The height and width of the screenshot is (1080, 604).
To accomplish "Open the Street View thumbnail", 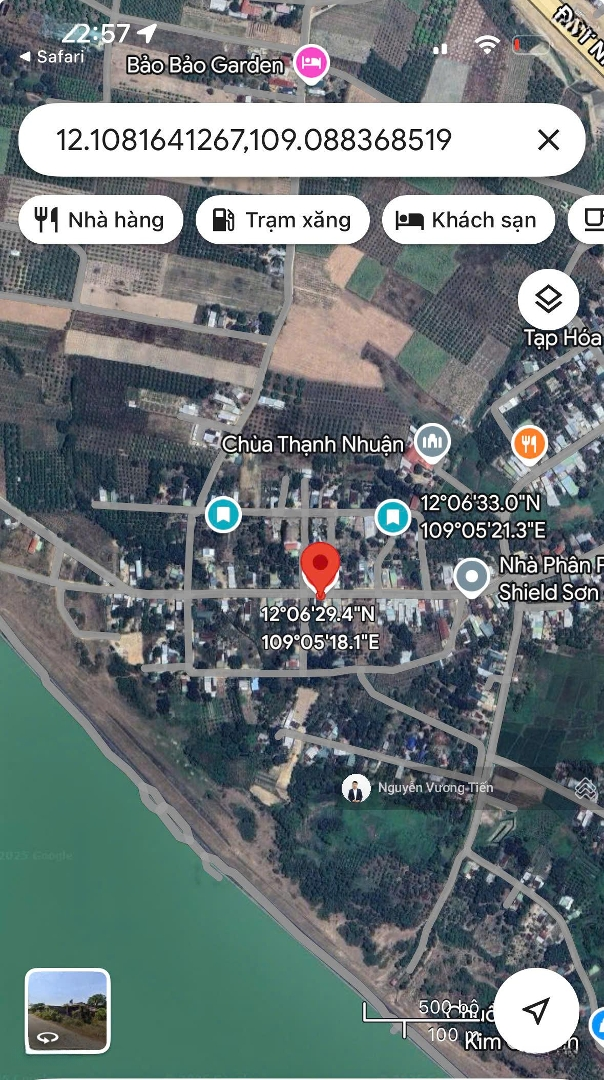I will tap(68, 1010).
